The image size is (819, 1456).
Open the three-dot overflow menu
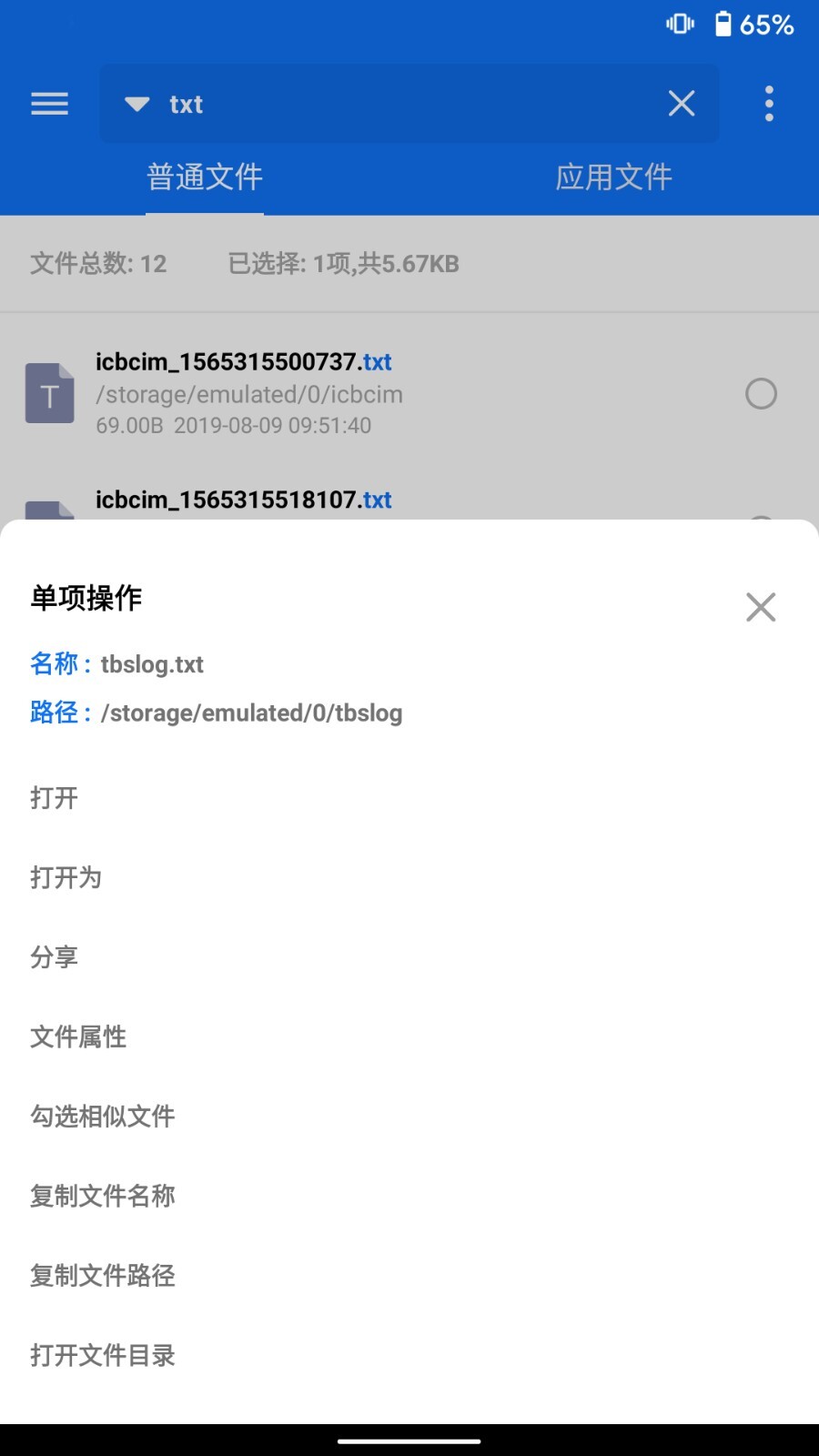[769, 104]
